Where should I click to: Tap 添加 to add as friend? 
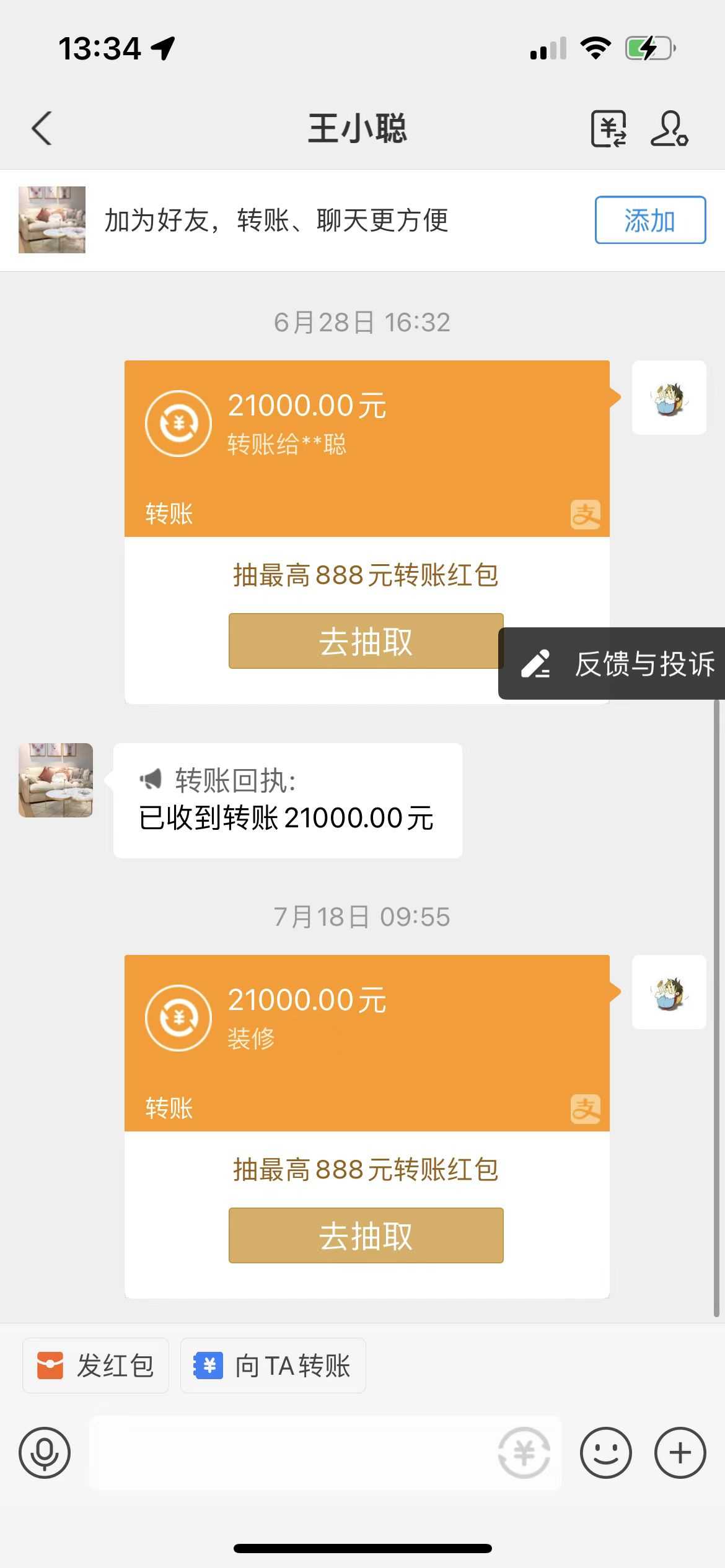pyautogui.click(x=649, y=220)
